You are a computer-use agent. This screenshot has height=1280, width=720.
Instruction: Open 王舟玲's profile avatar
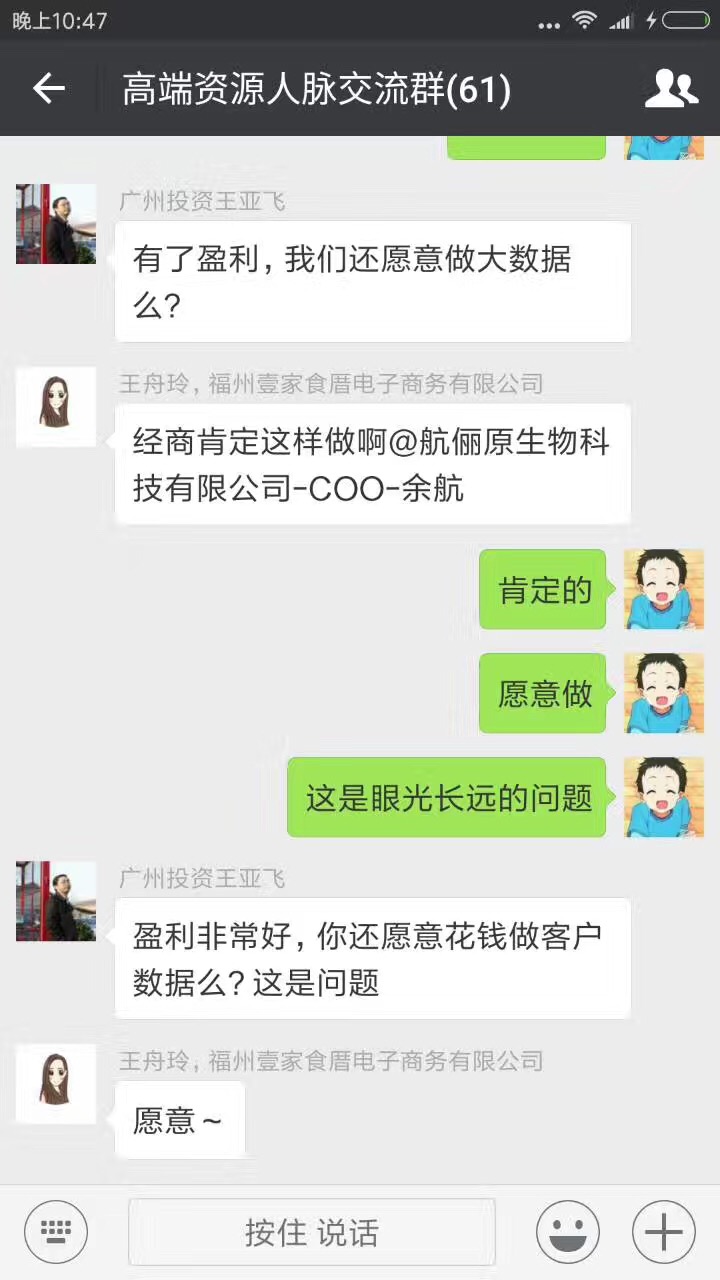click(55, 406)
